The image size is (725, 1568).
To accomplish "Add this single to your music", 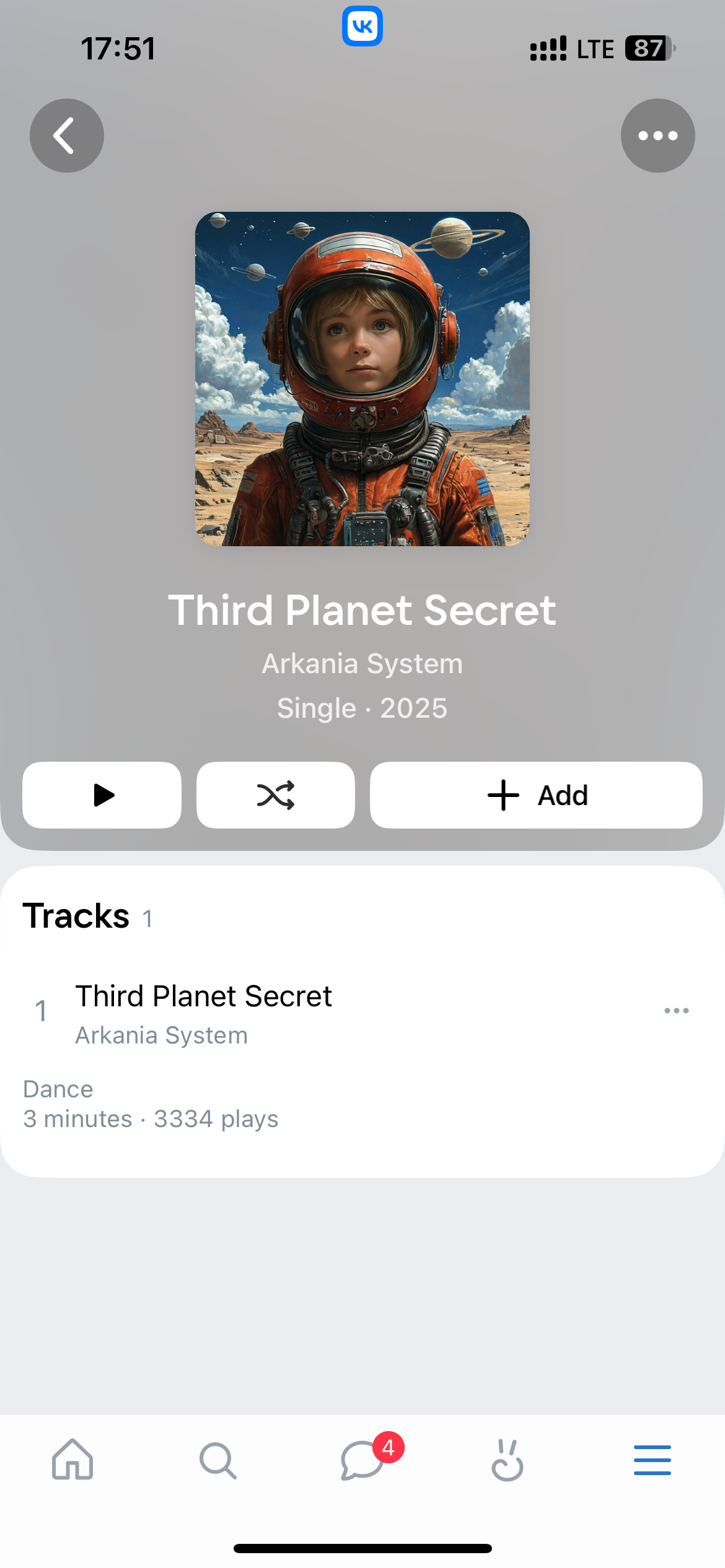I will (x=536, y=795).
